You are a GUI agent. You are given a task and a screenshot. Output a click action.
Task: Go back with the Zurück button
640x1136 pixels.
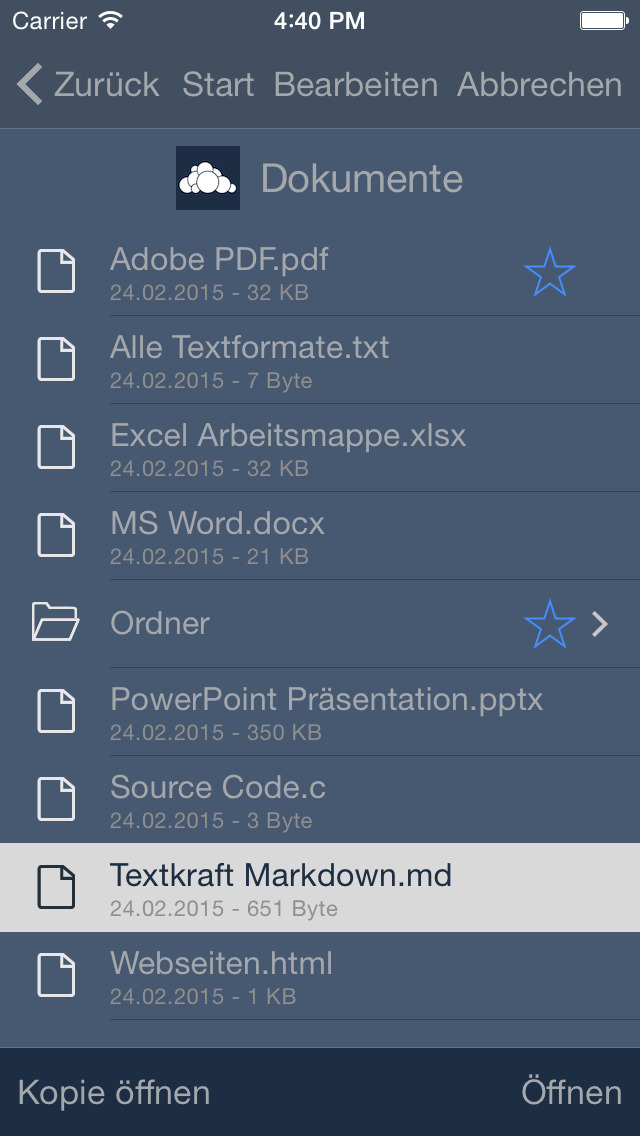(88, 85)
